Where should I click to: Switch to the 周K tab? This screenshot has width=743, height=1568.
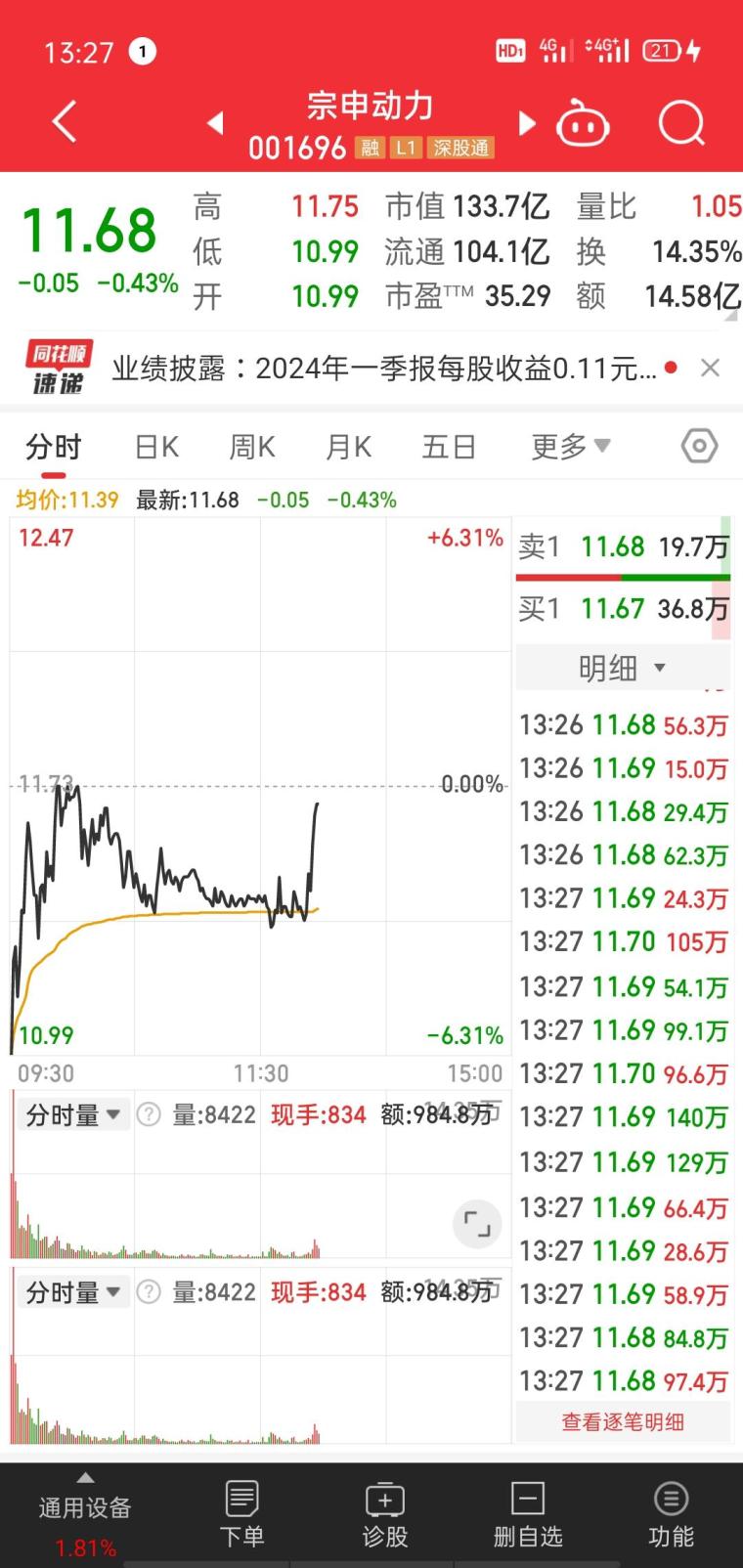[x=252, y=447]
